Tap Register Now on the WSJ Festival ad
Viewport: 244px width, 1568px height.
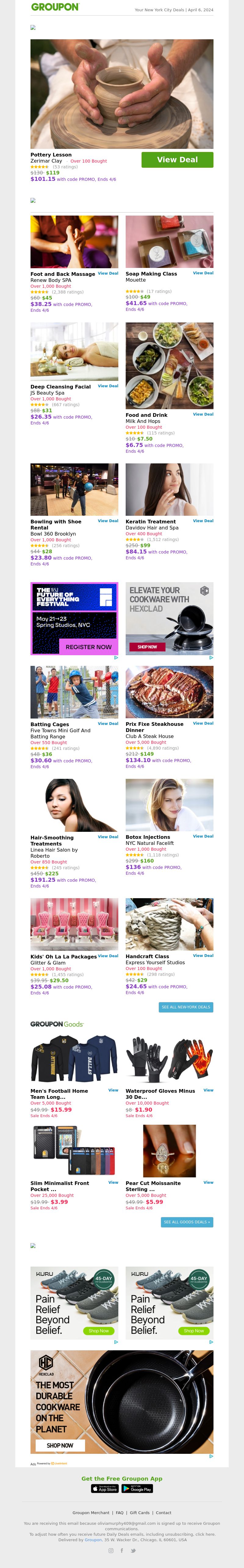88,647
